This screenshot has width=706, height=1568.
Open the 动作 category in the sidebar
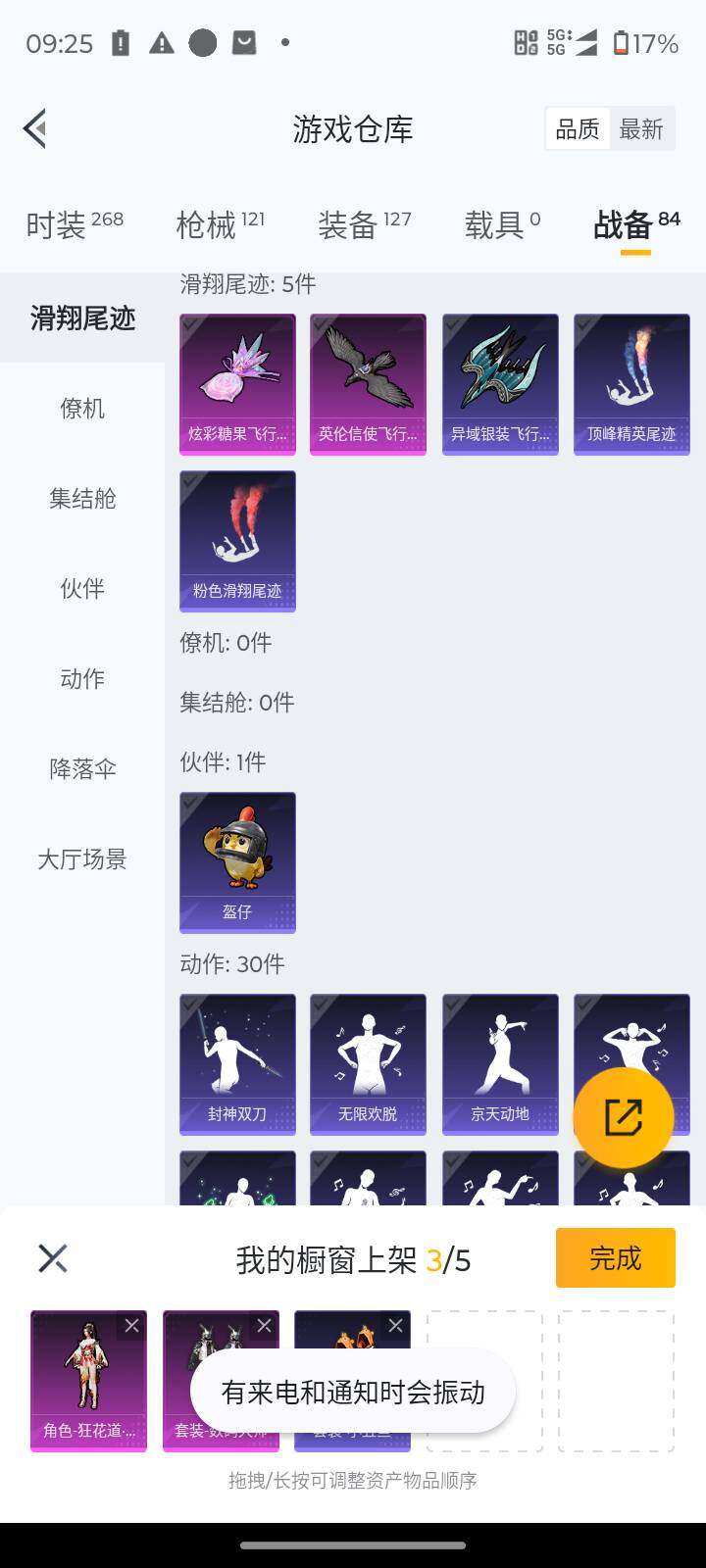[x=80, y=679]
